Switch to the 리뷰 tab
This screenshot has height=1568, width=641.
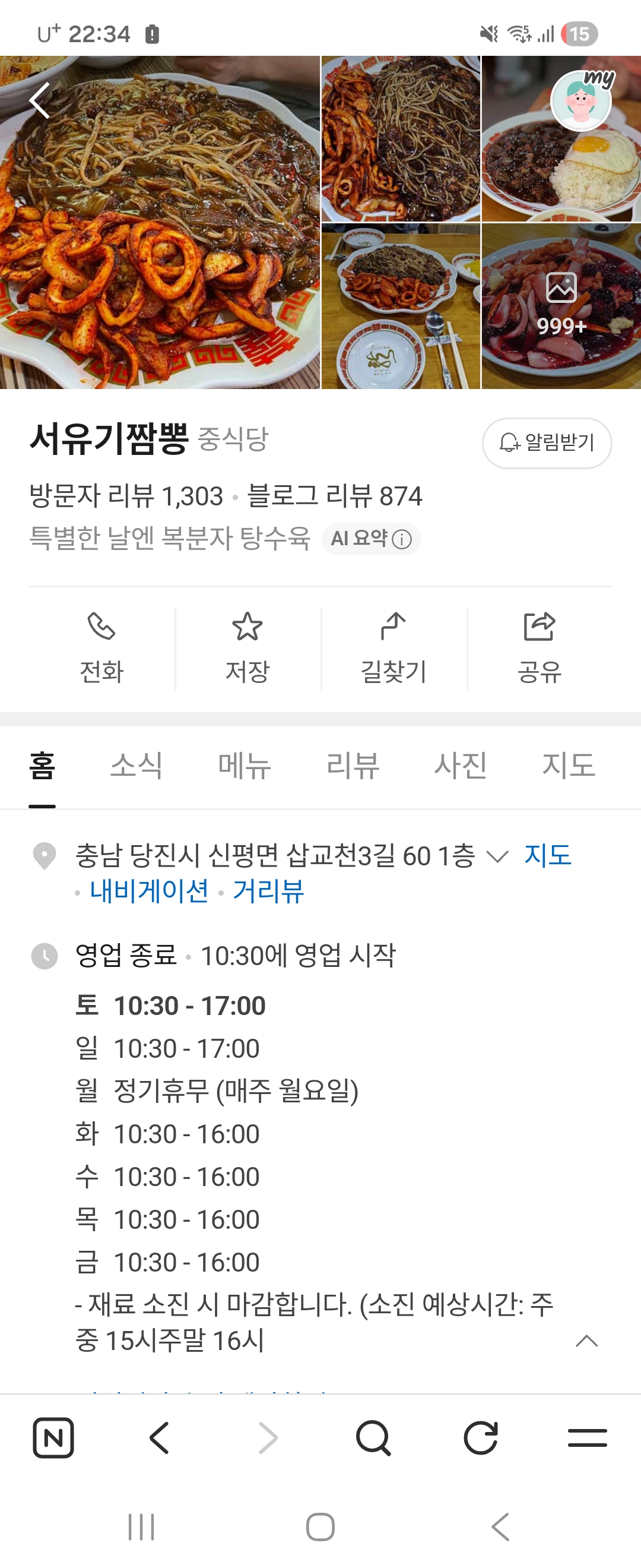[x=353, y=765]
